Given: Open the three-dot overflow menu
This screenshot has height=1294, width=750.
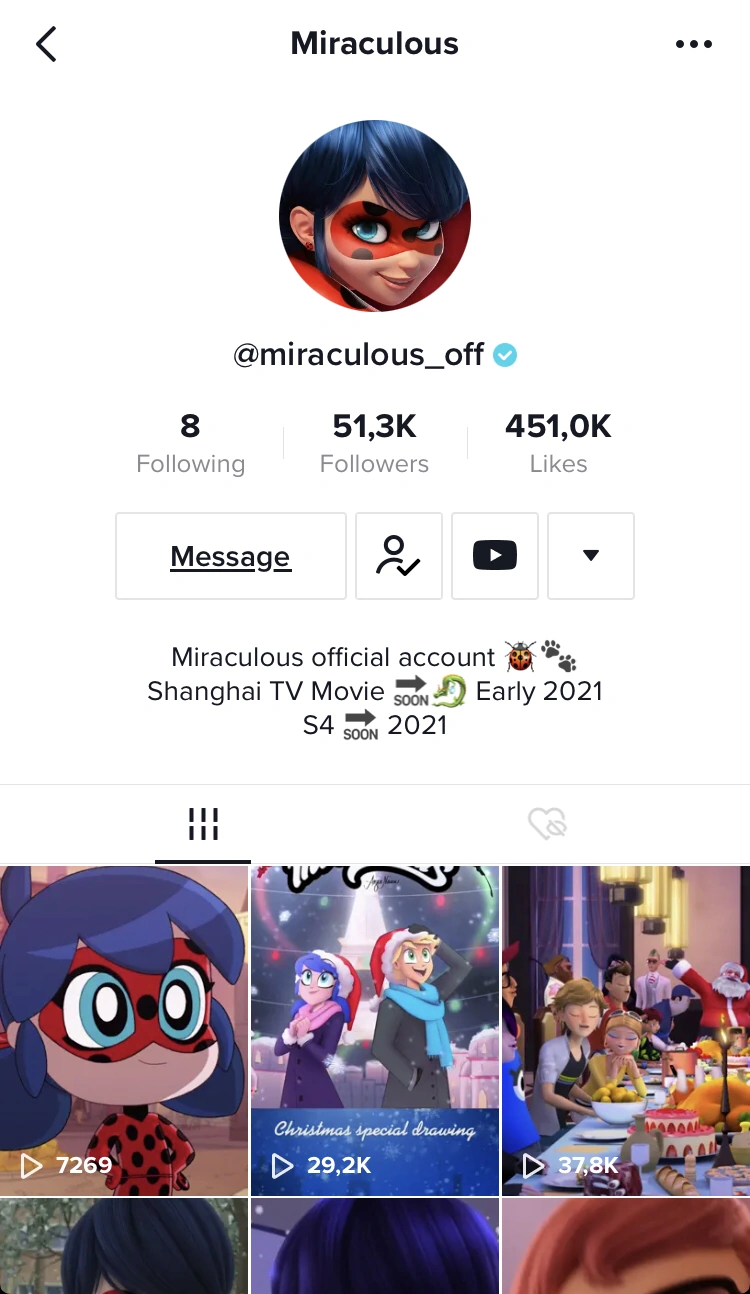Looking at the screenshot, I should (x=693, y=44).
